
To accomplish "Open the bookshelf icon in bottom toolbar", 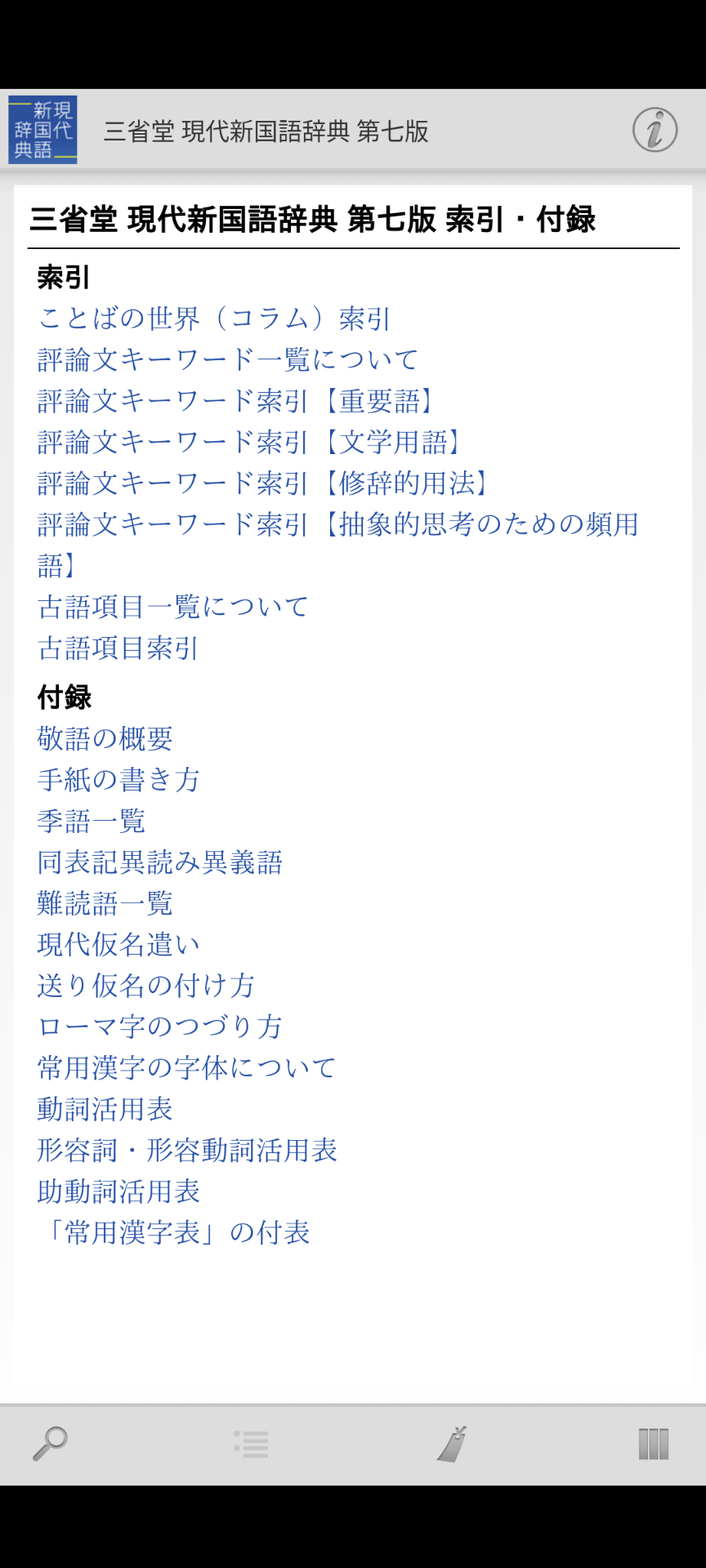I will tap(654, 1444).
